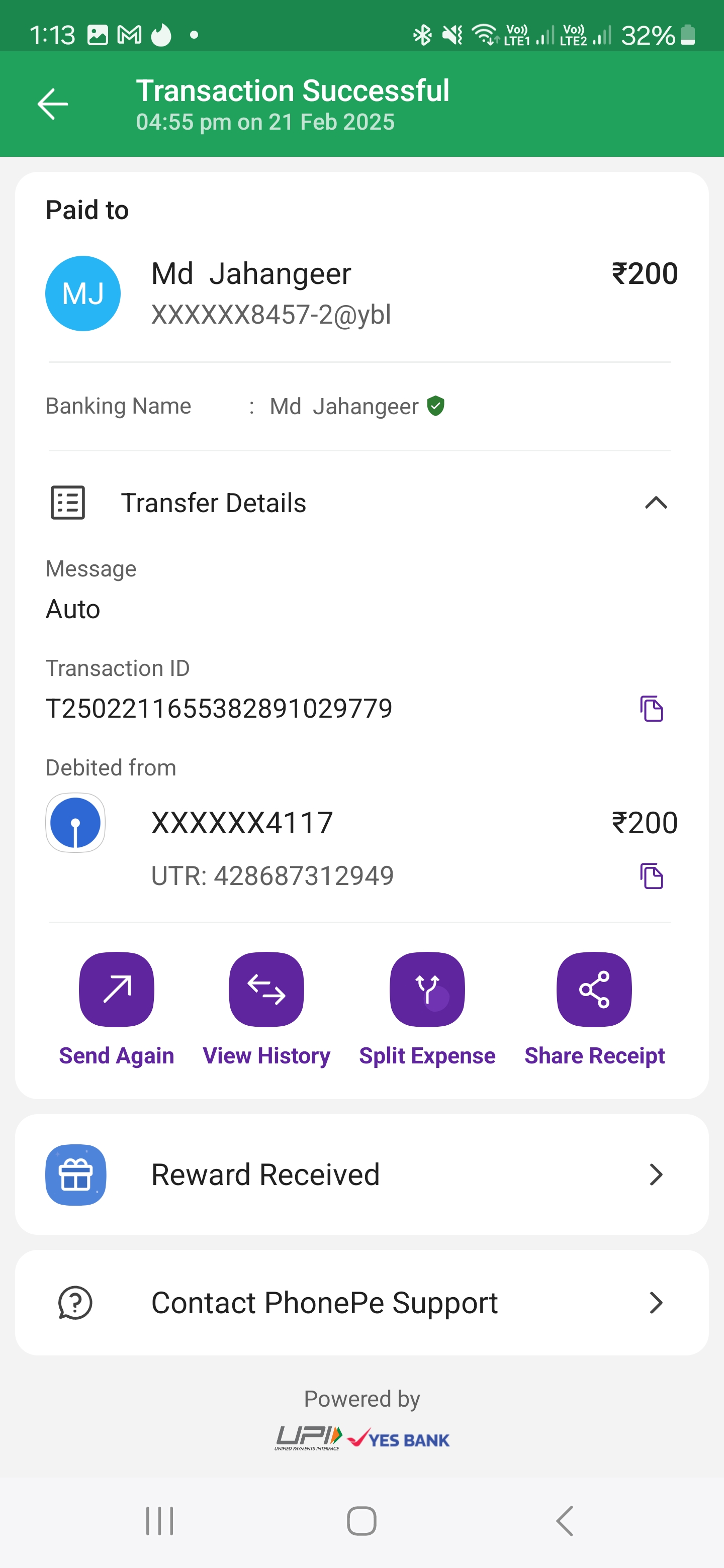This screenshot has width=724, height=1568.
Task: Tap Send Again to repeat payment
Action: tap(116, 1009)
